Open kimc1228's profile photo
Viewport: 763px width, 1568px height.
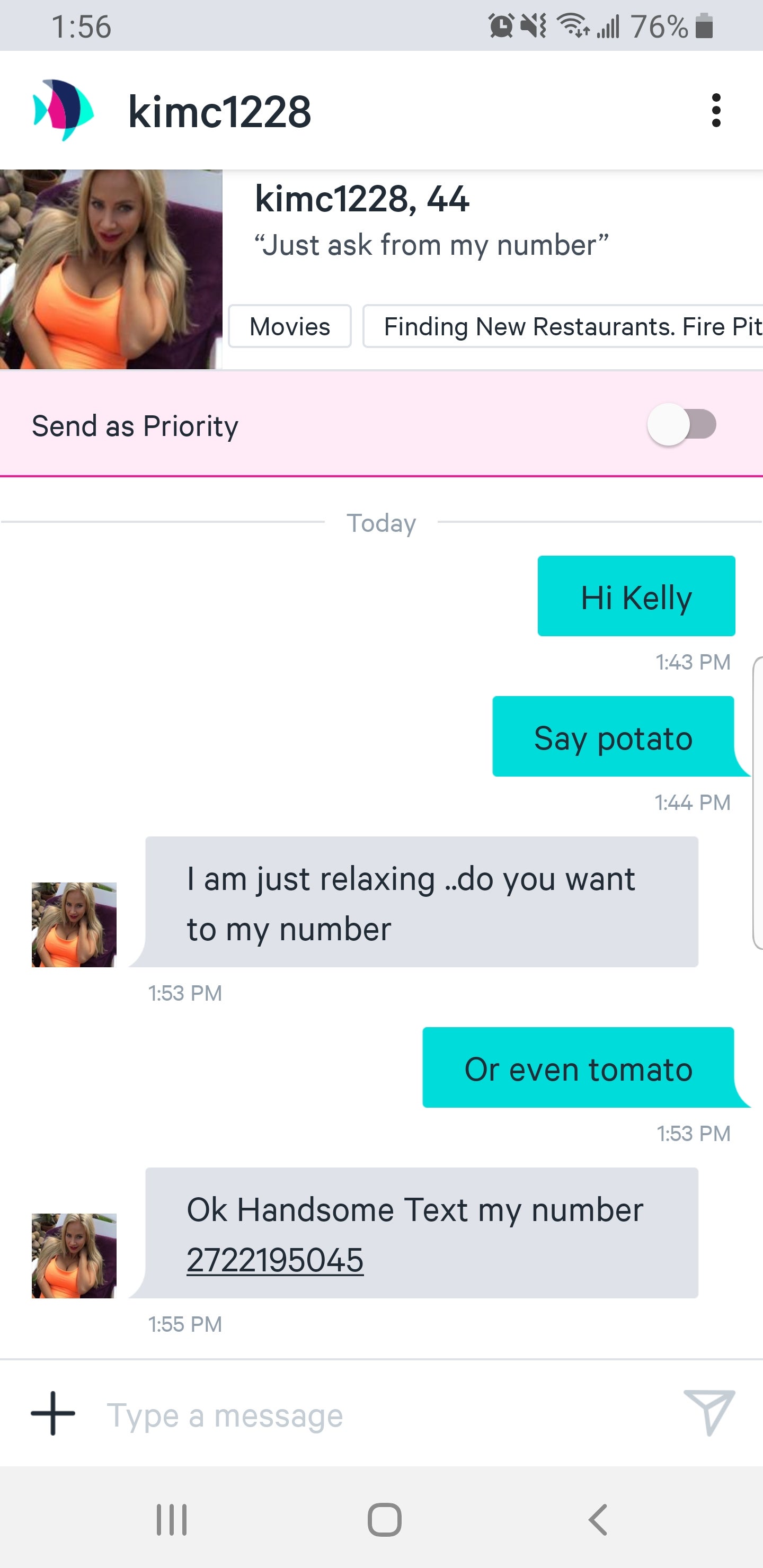(111, 269)
